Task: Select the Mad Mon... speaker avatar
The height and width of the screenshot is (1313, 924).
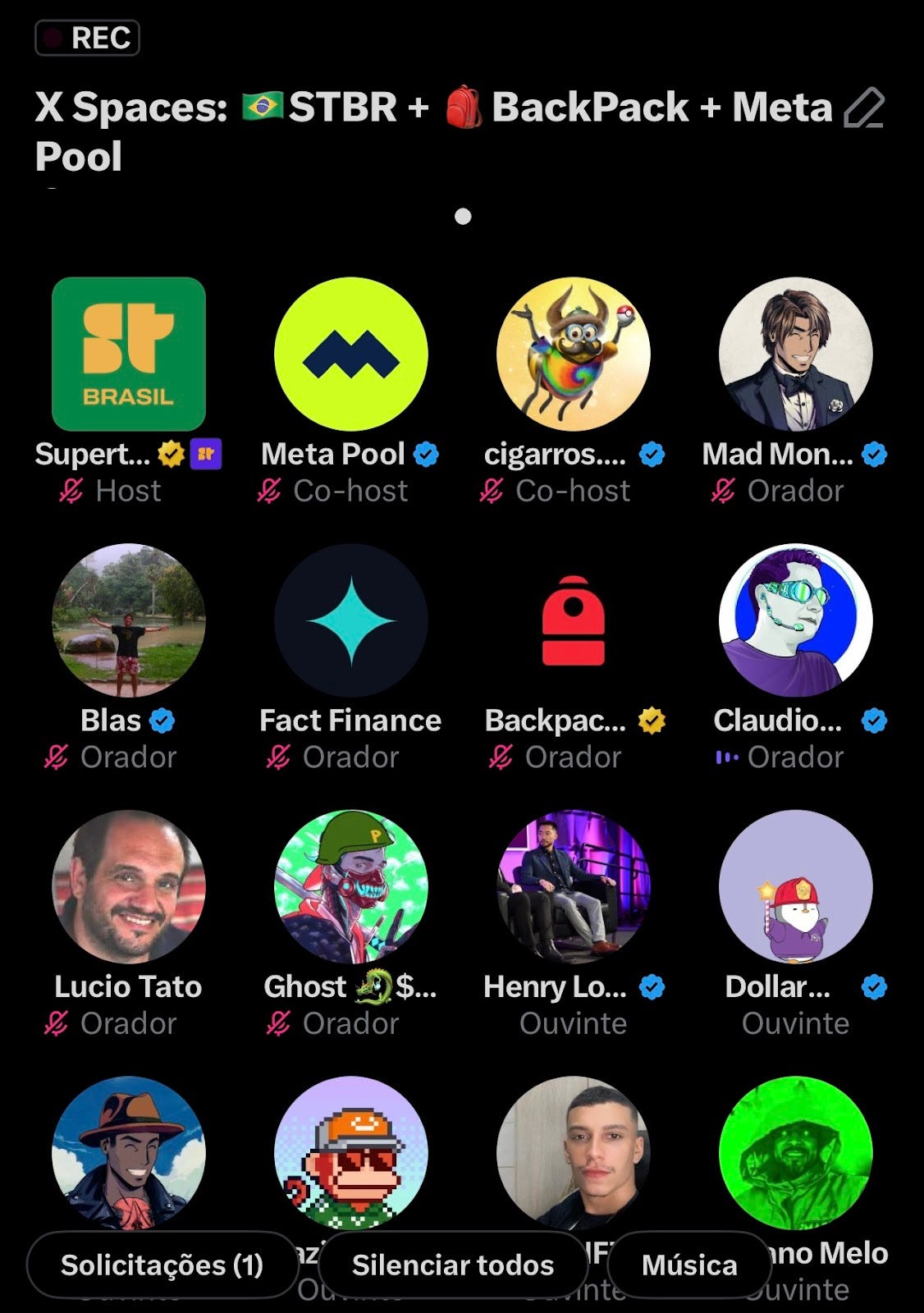Action: 795,354
